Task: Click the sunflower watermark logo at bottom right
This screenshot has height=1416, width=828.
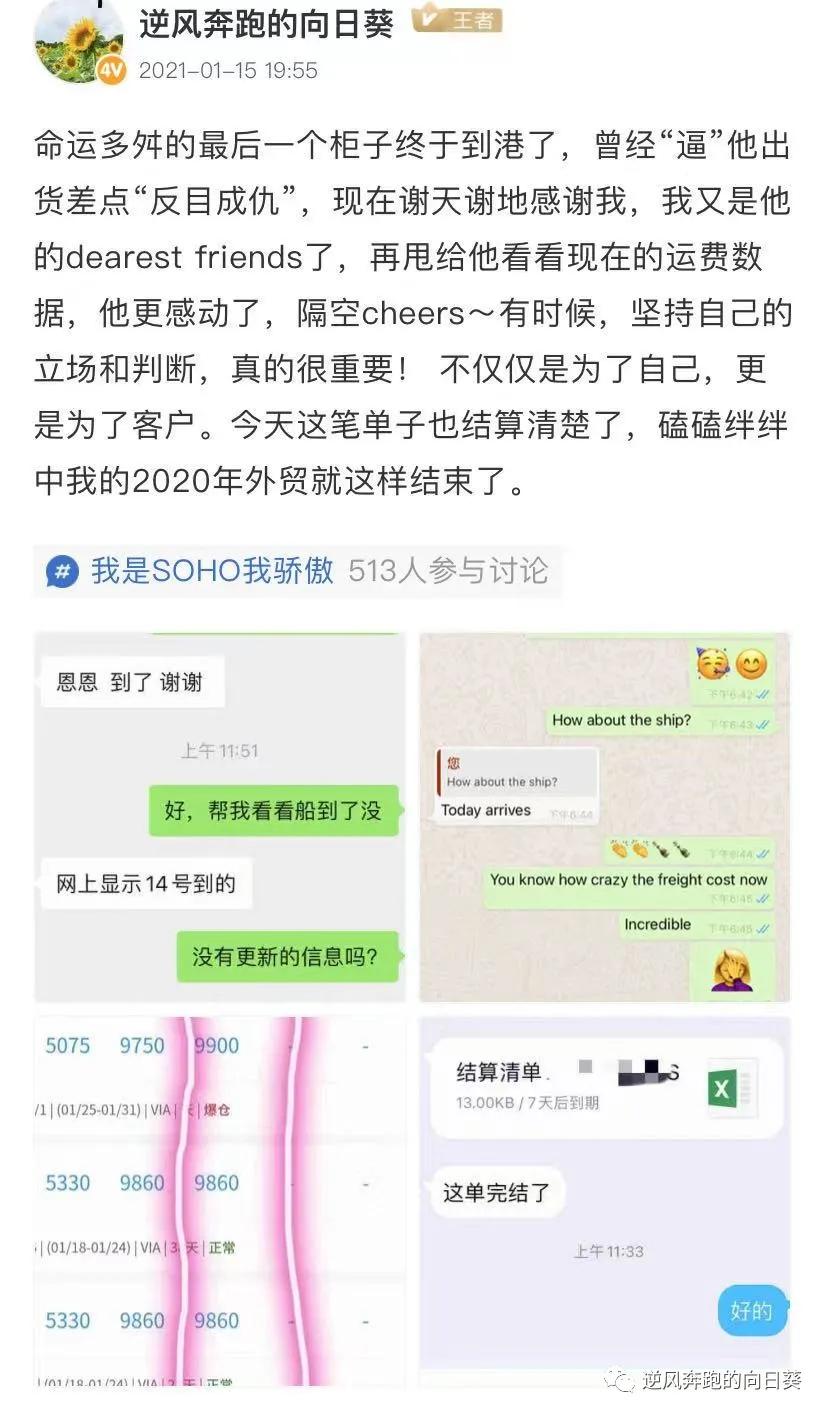Action: [x=622, y=1378]
